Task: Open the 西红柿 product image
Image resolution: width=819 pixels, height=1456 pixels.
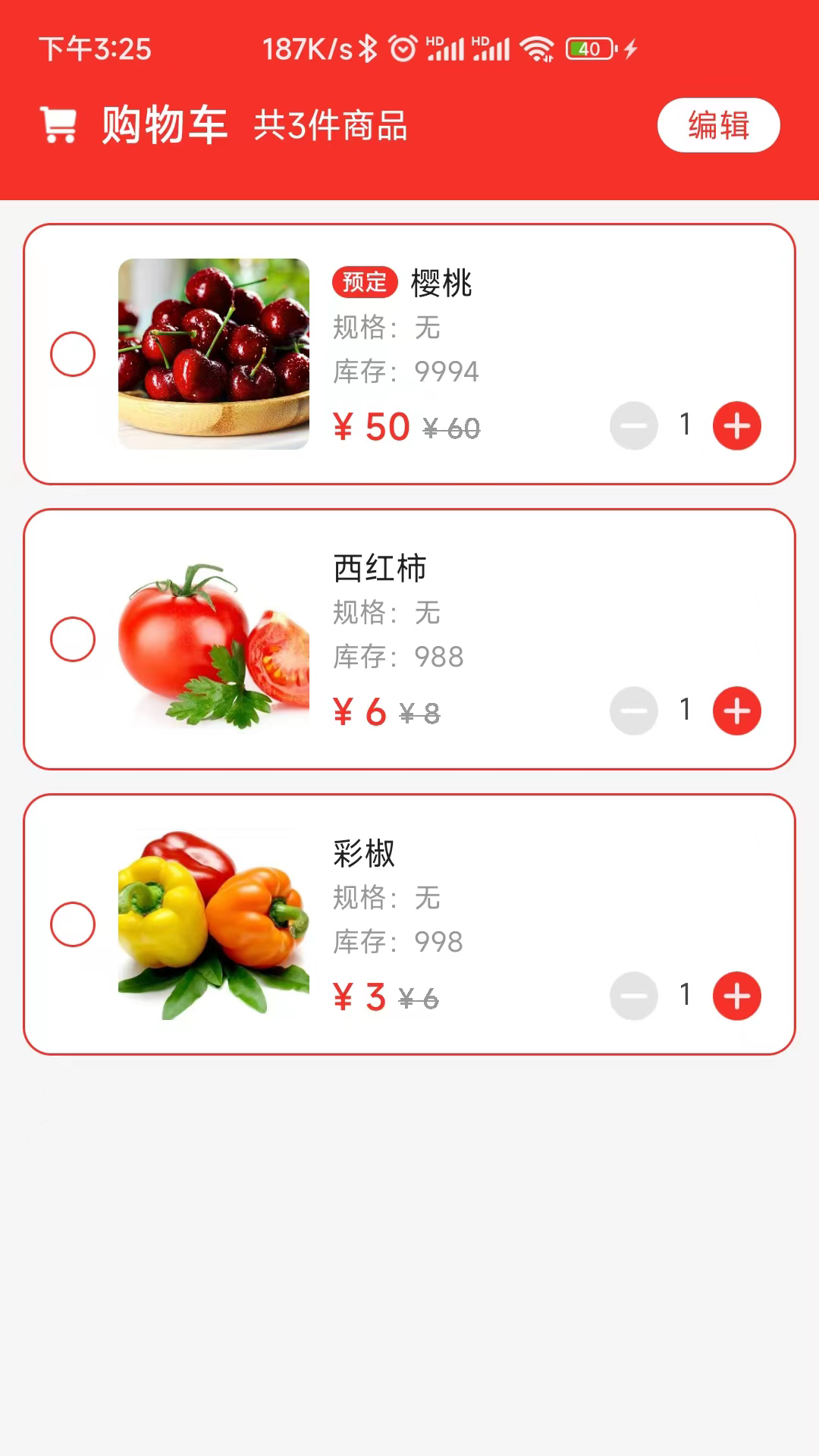Action: pyautogui.click(x=214, y=639)
